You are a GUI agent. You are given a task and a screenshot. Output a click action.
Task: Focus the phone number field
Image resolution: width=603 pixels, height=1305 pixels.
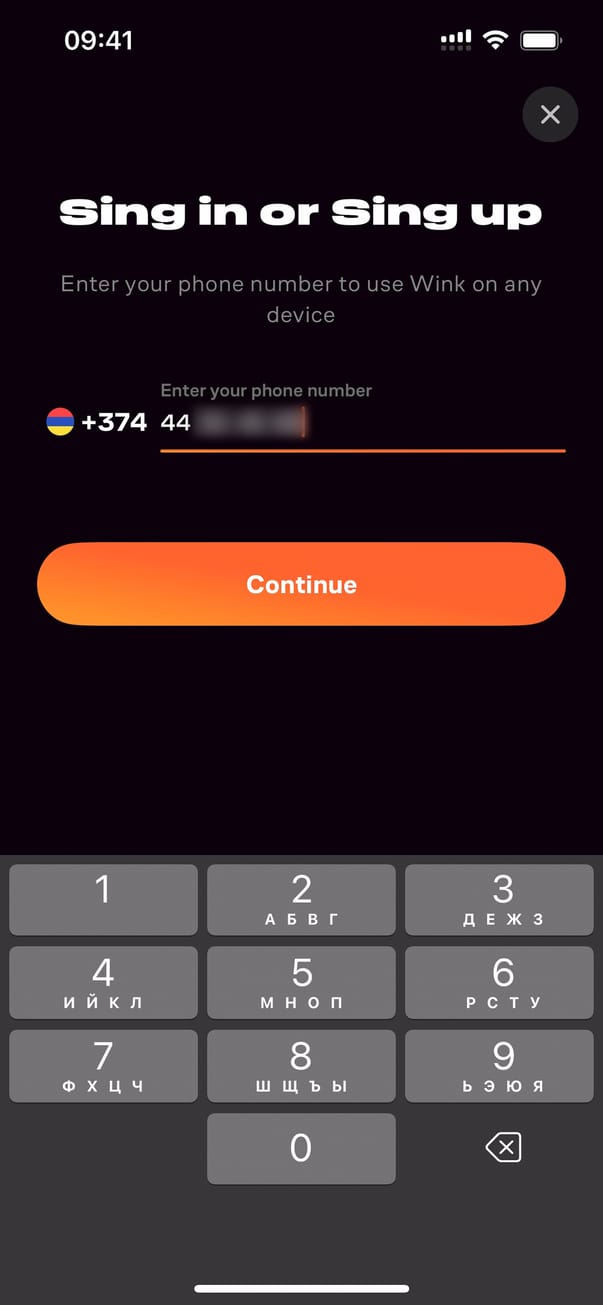[360, 423]
